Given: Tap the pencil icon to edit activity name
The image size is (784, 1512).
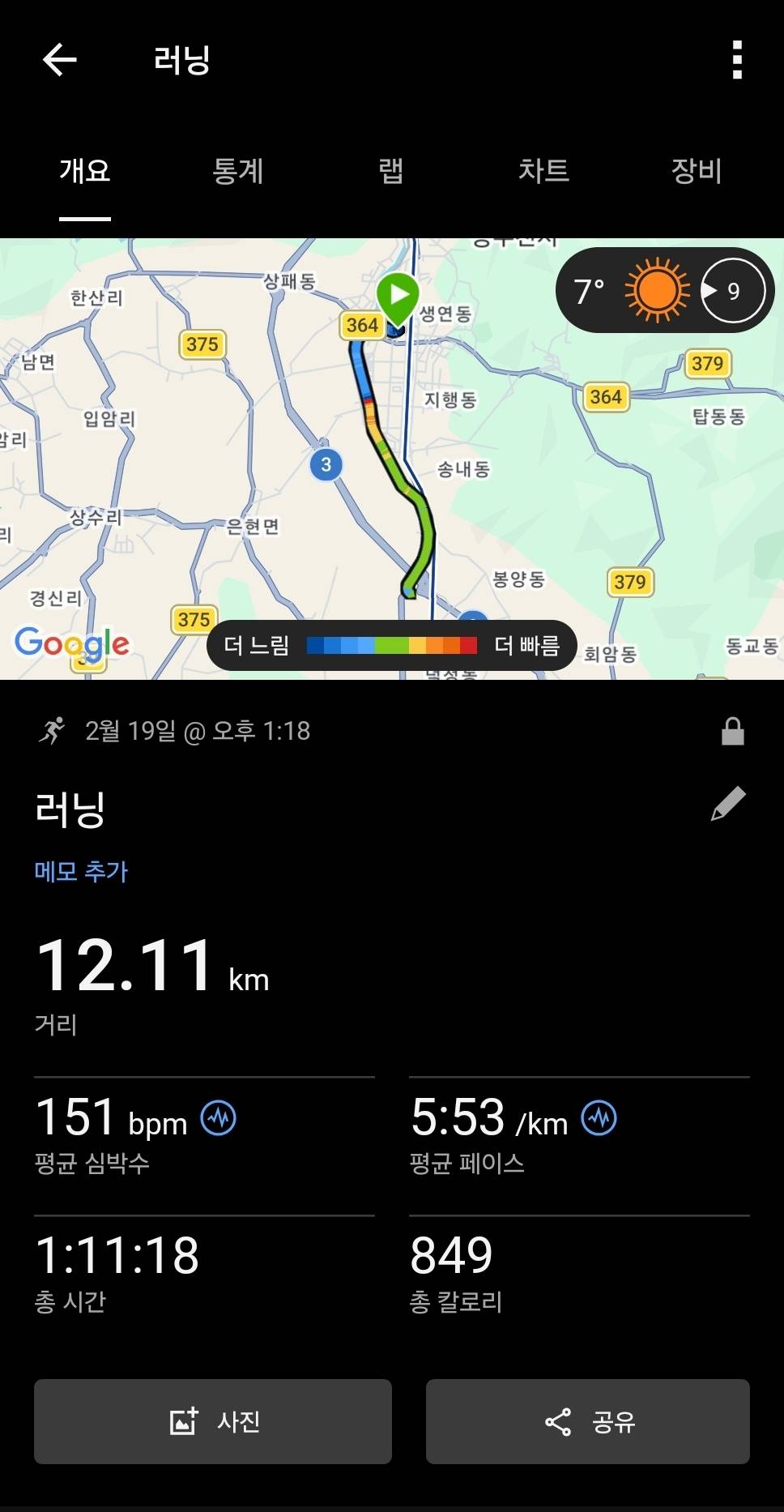Looking at the screenshot, I should pyautogui.click(x=728, y=802).
